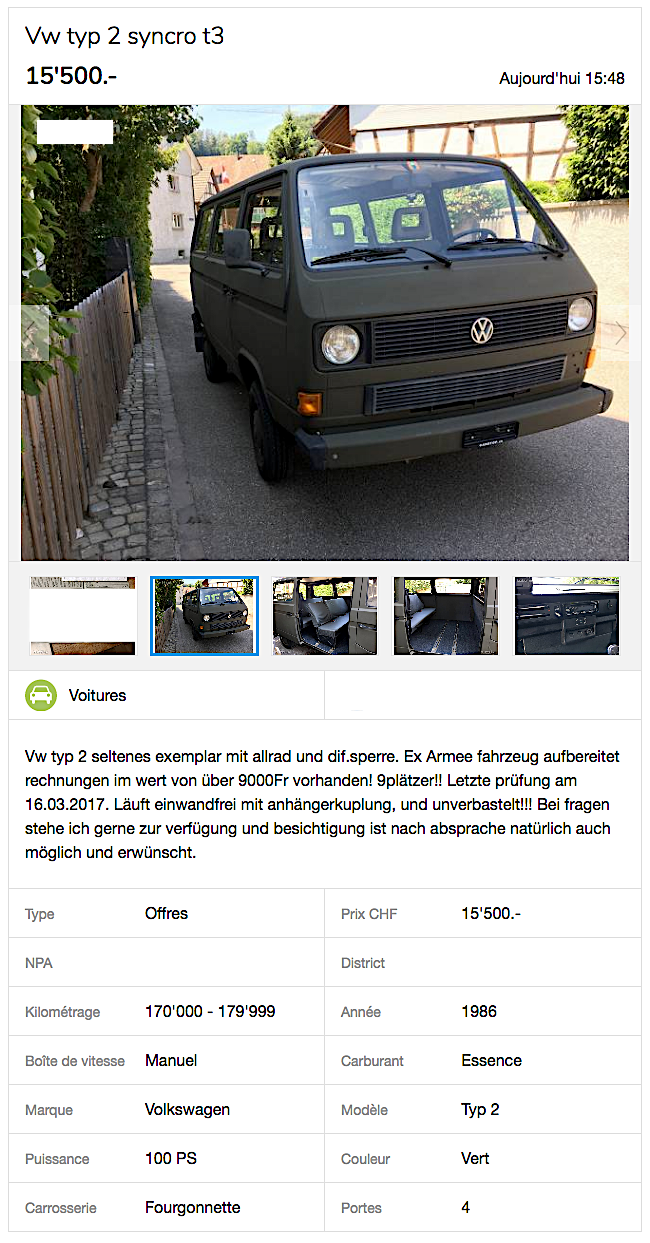Show the next photo with the right arrow

click(620, 333)
